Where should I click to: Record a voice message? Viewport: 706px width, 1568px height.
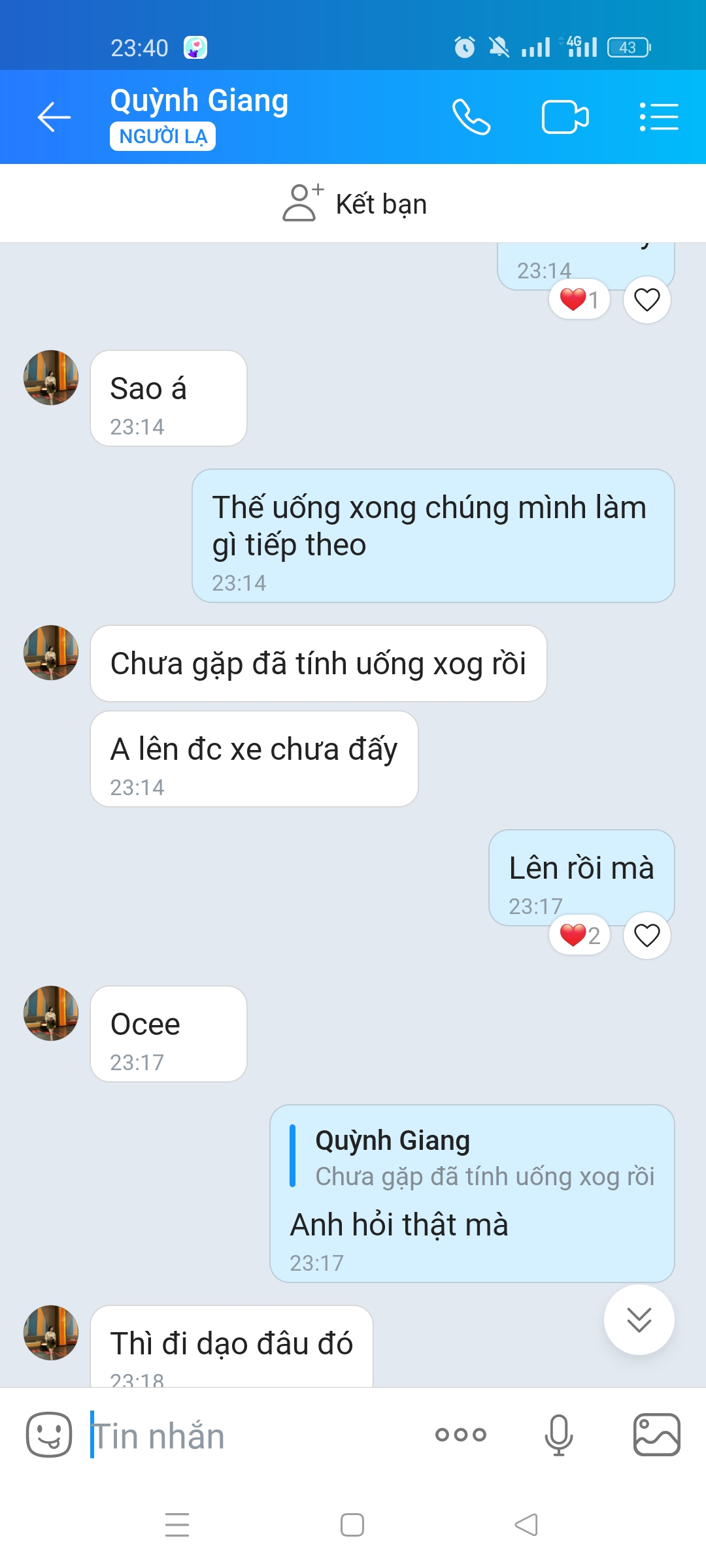(559, 1435)
